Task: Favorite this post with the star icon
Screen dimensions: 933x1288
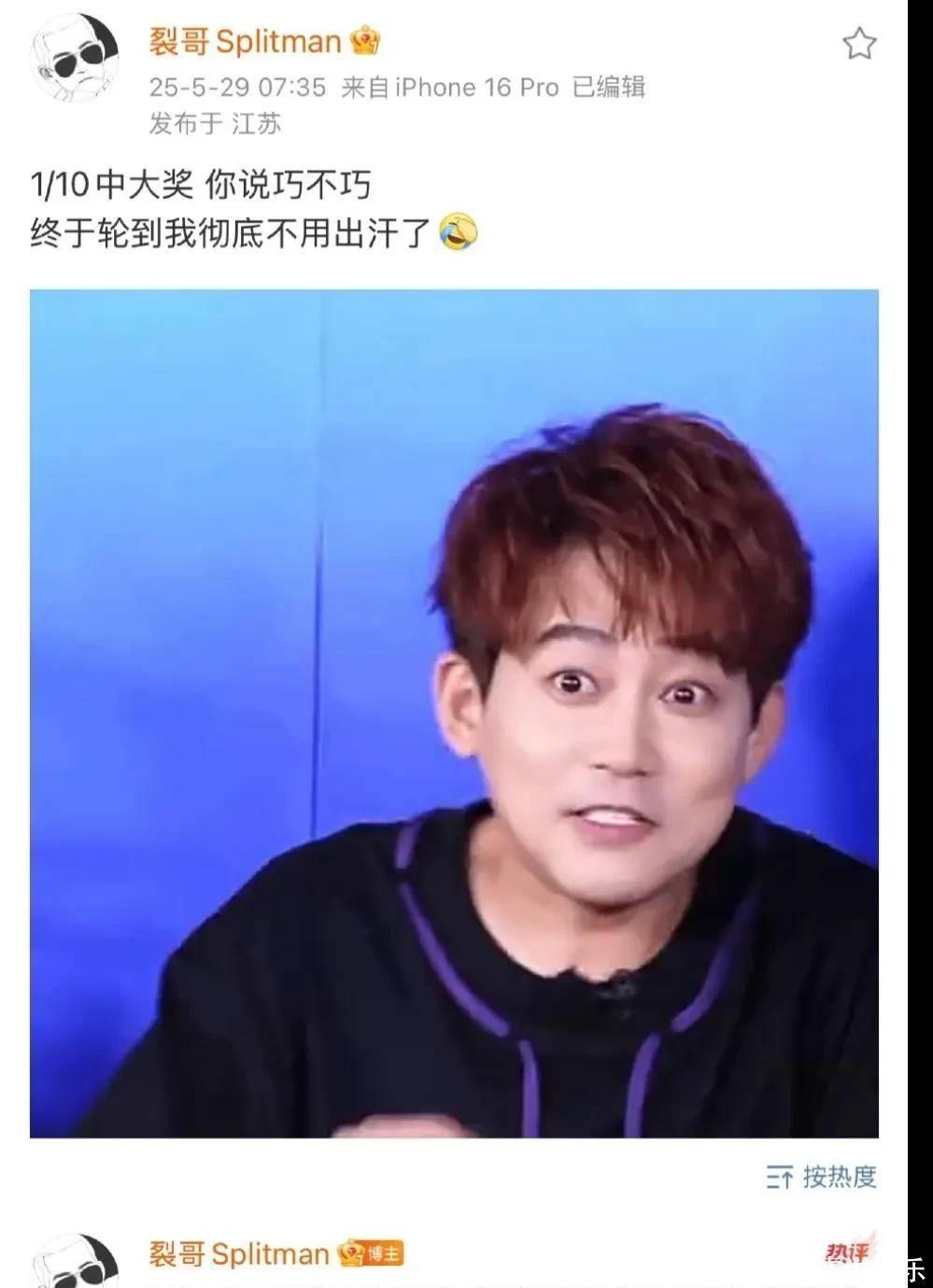Action: [858, 44]
